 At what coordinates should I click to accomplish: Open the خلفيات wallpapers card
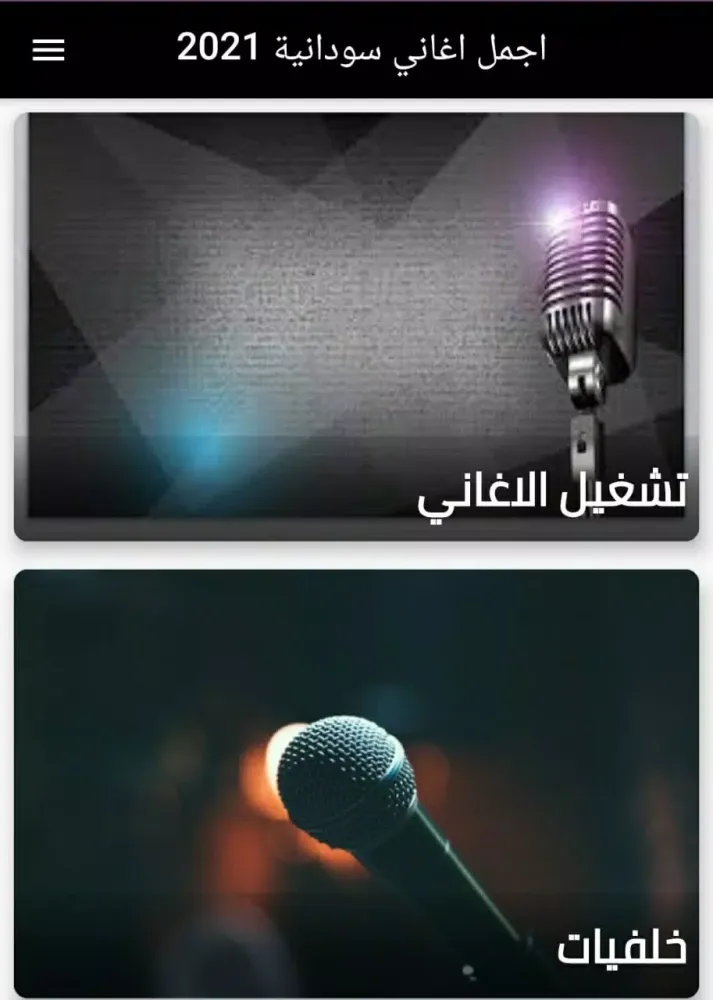point(356,783)
